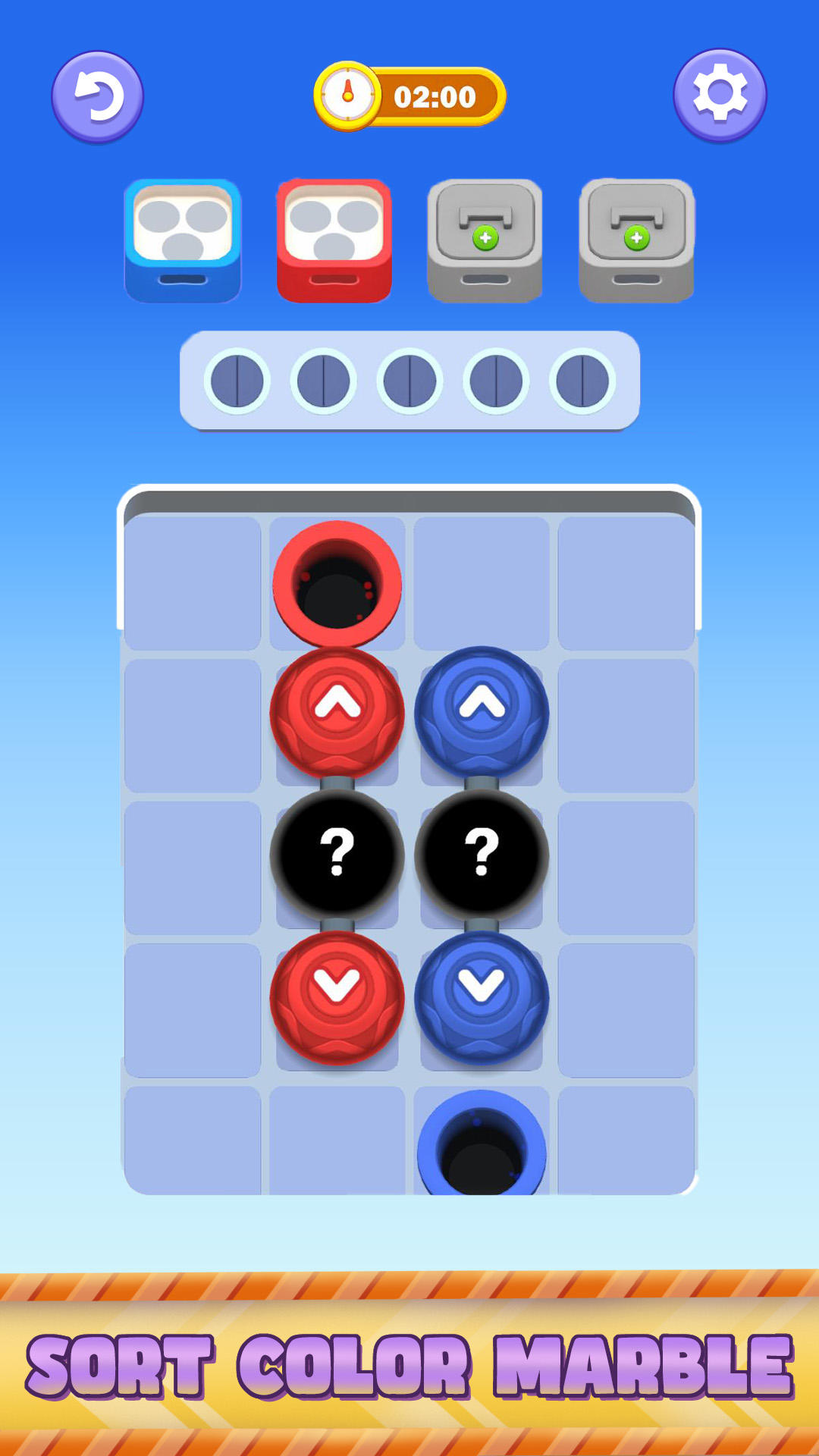Undo the last move
819x1456 pixels.
click(97, 97)
